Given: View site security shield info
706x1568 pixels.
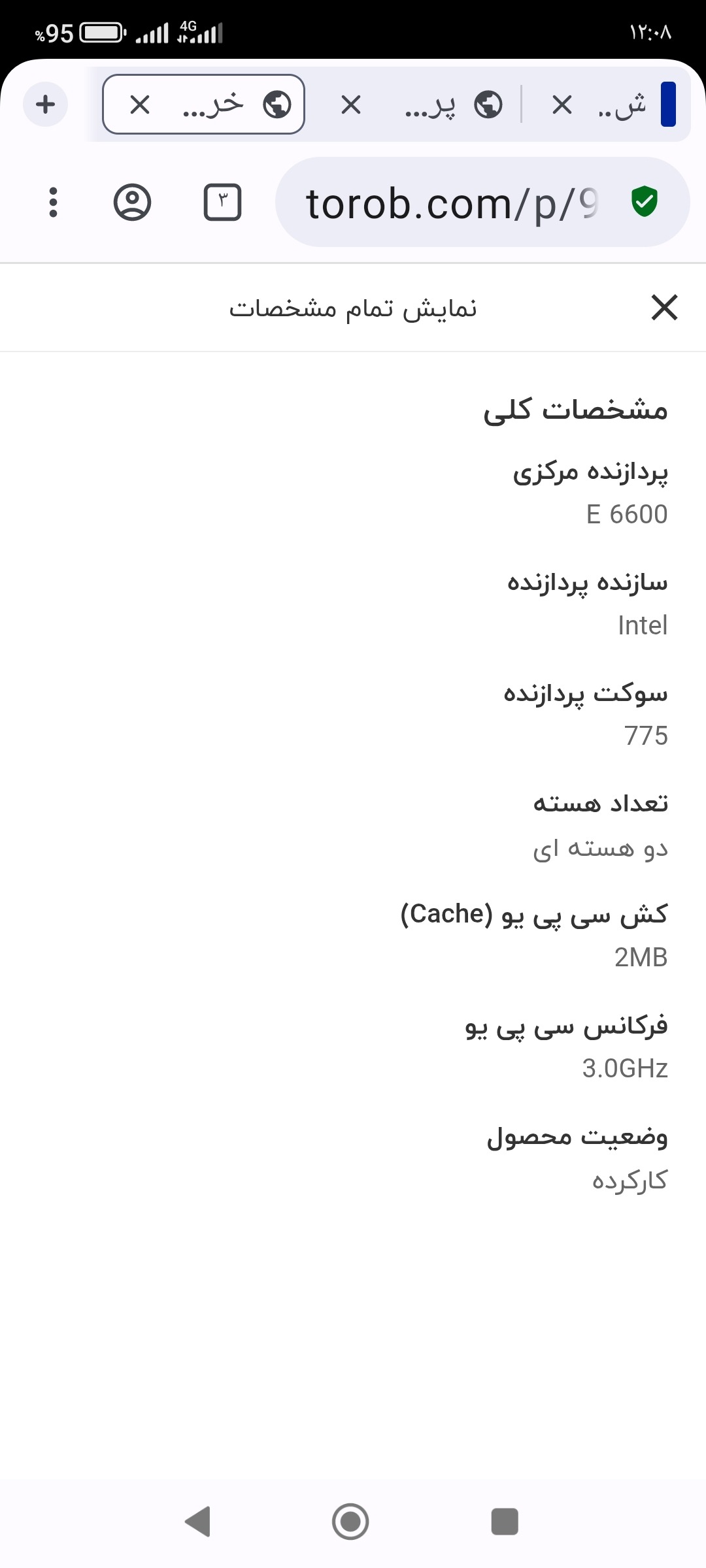Looking at the screenshot, I should tap(645, 202).
